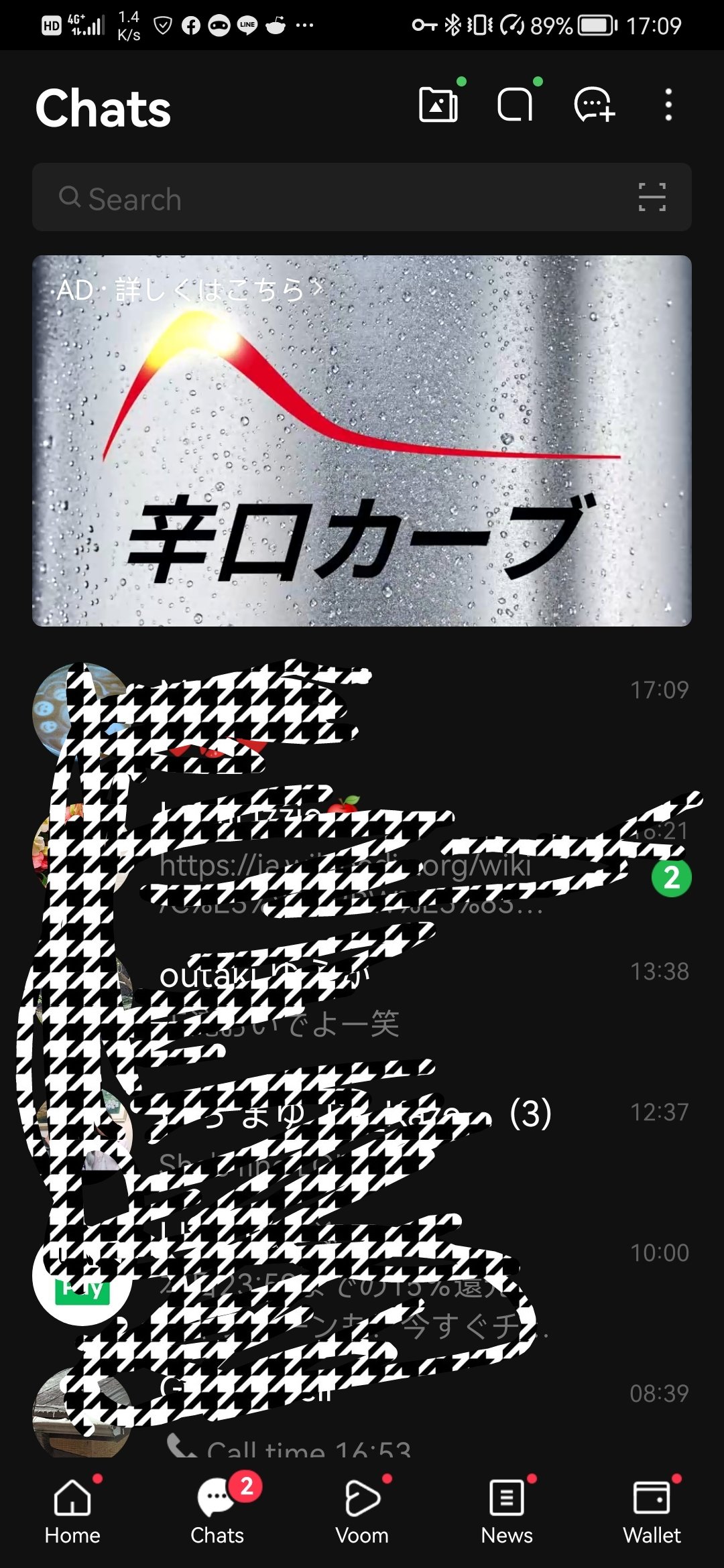This screenshot has width=724, height=1568.
Task: Open the open chat icon
Action: 515,105
